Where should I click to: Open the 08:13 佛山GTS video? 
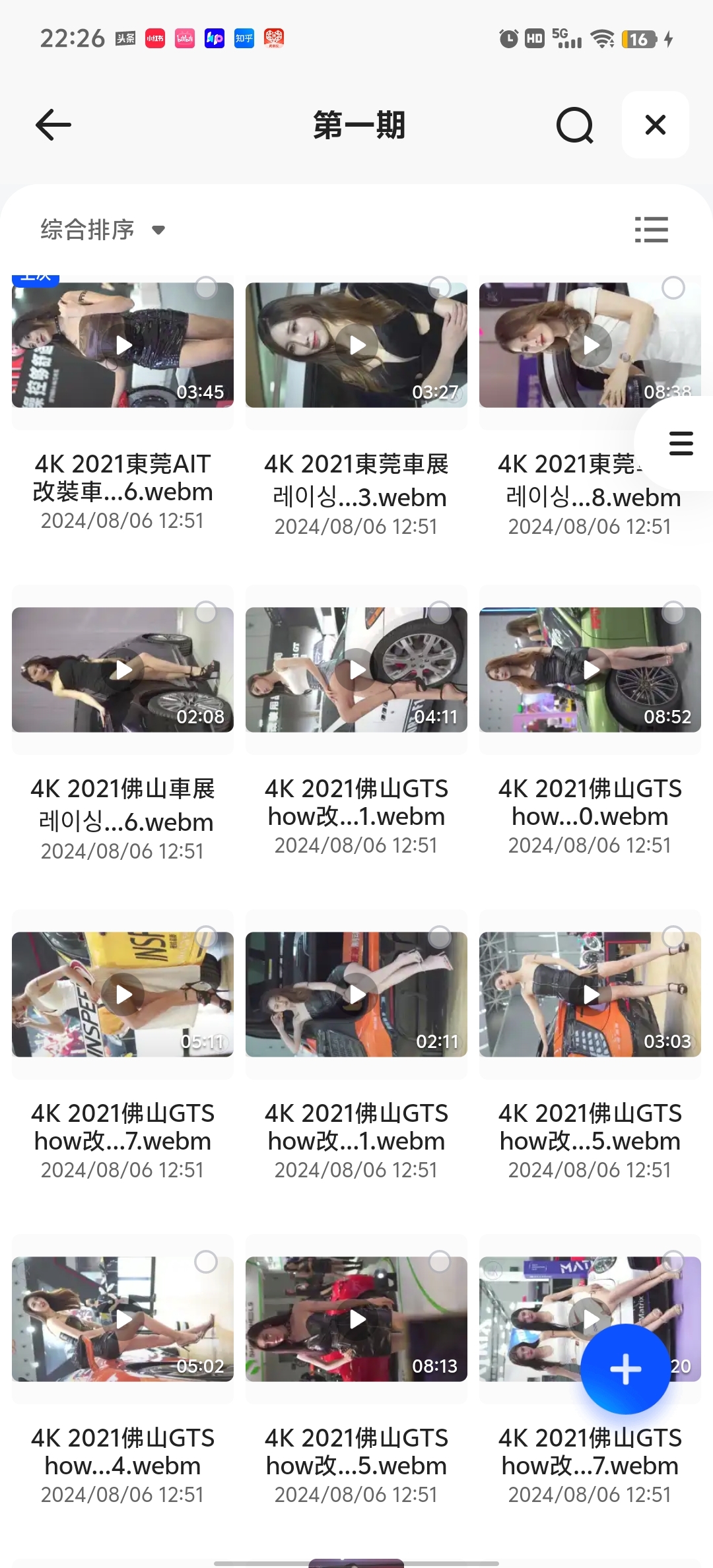click(356, 1319)
